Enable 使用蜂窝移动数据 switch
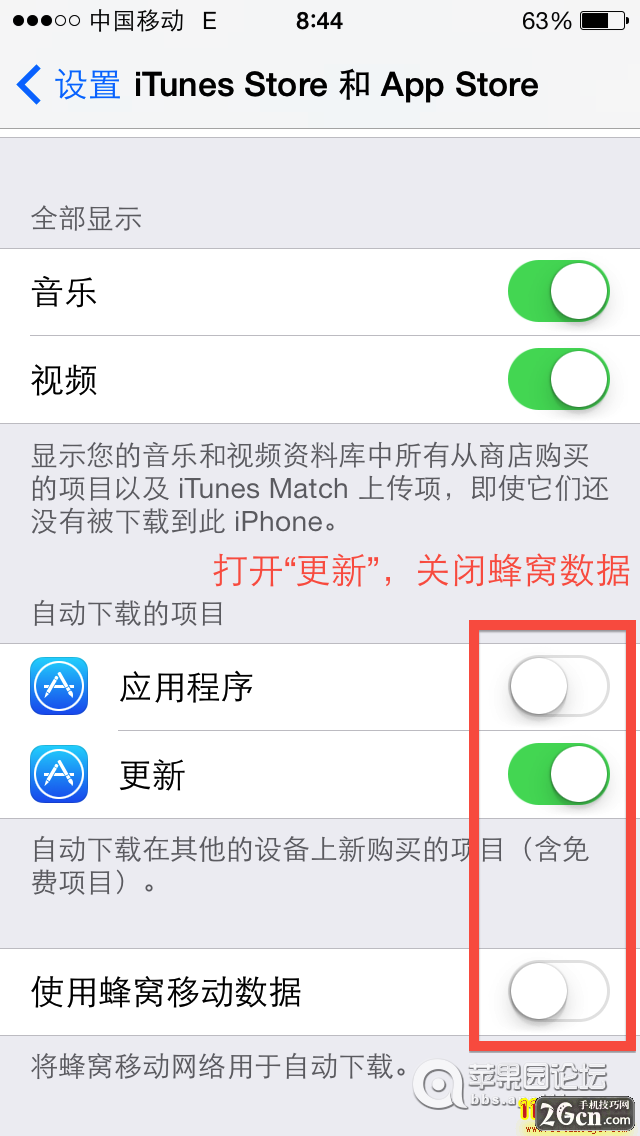This screenshot has height=1136, width=640. 558,991
